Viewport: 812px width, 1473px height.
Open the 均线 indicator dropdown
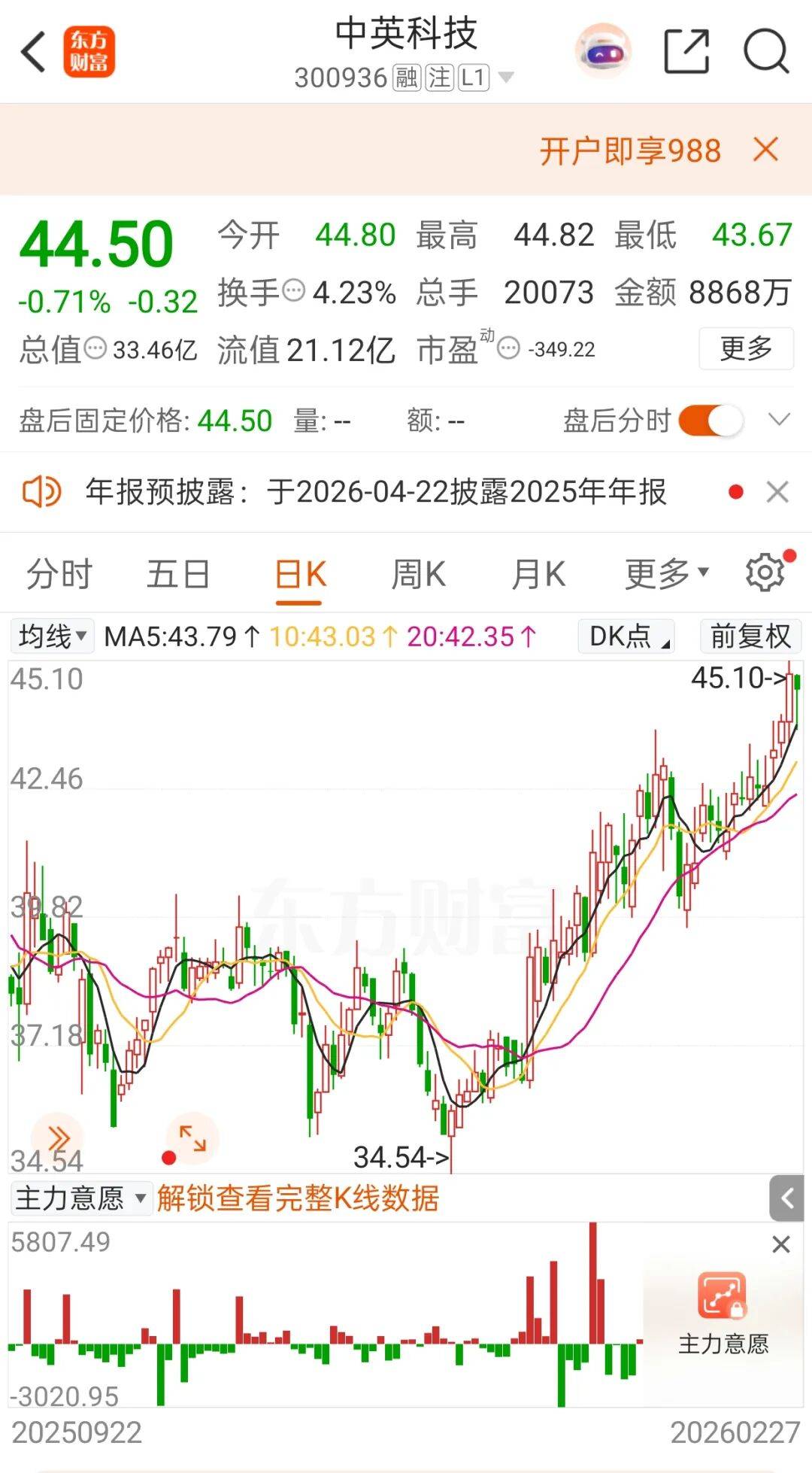click(52, 636)
